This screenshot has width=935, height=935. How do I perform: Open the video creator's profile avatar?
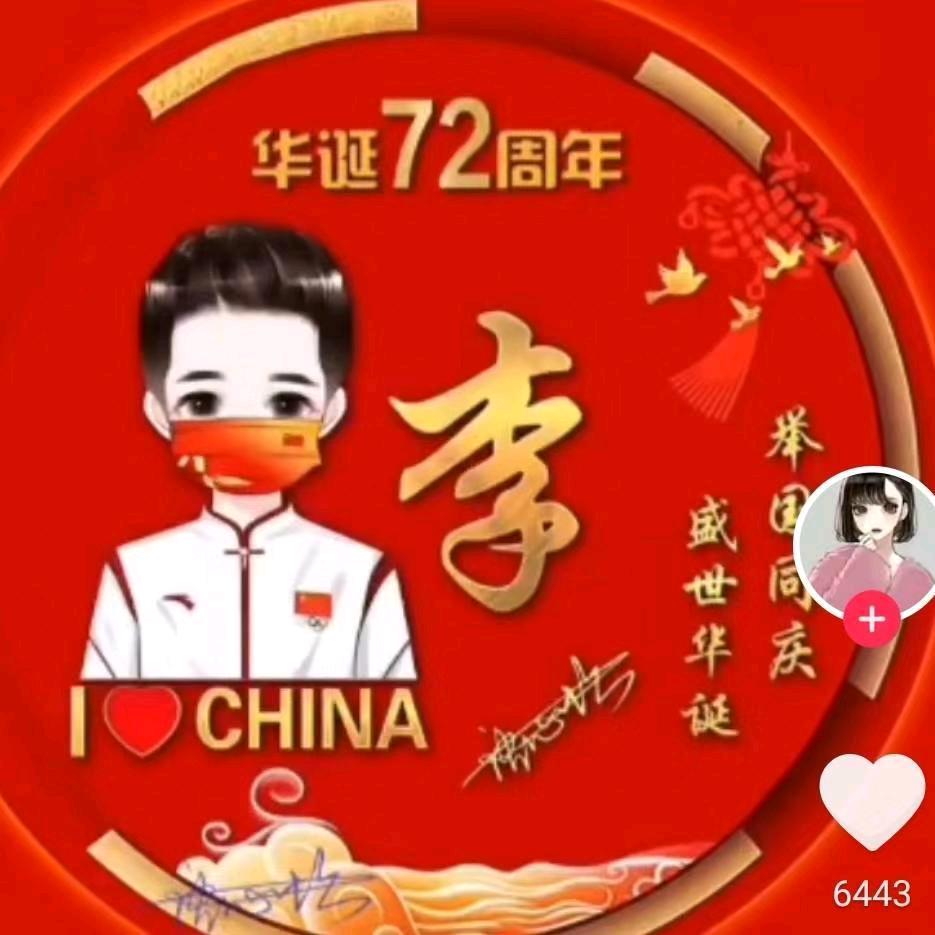pos(866,536)
